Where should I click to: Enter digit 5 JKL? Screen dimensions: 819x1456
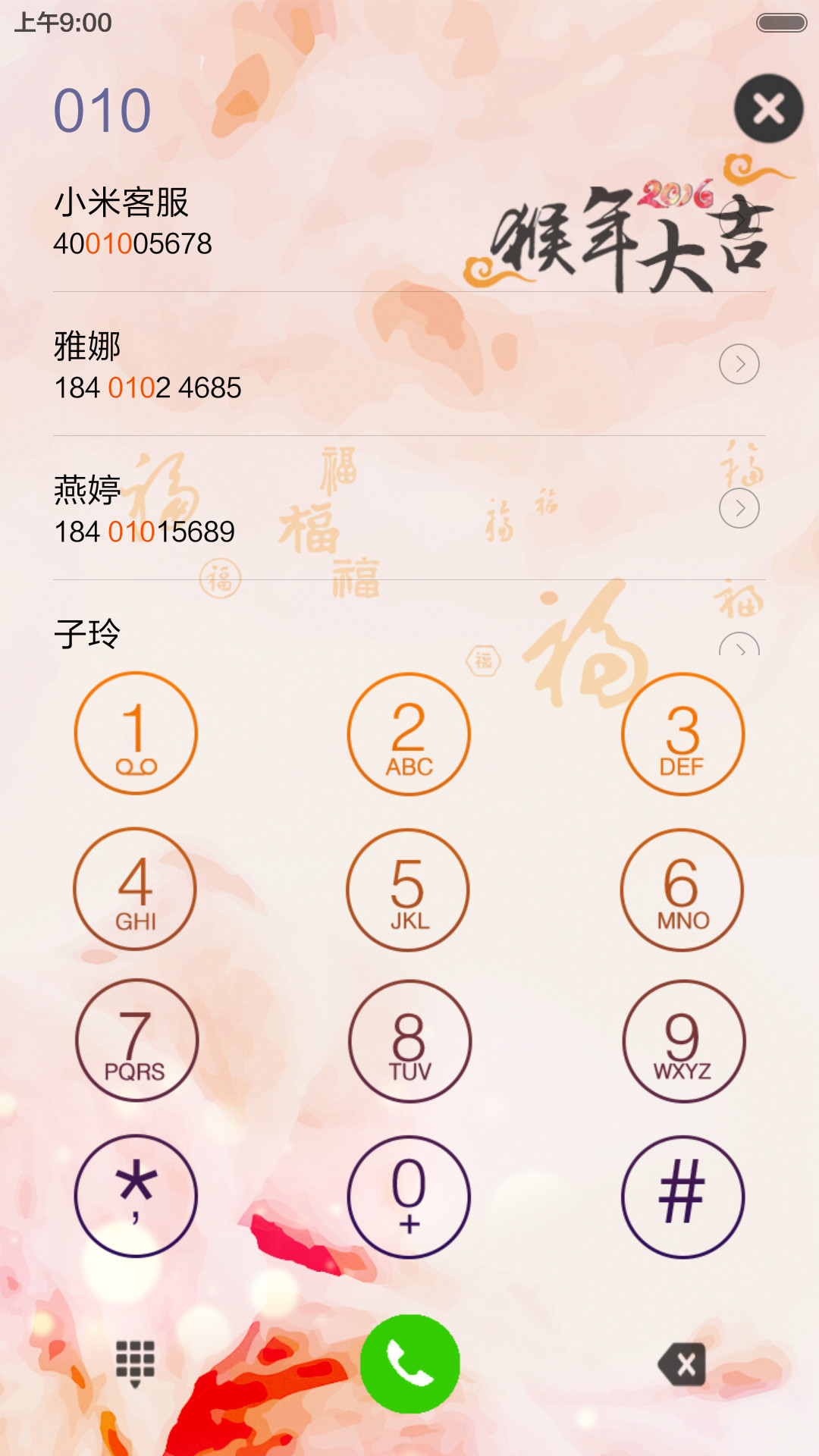[408, 890]
